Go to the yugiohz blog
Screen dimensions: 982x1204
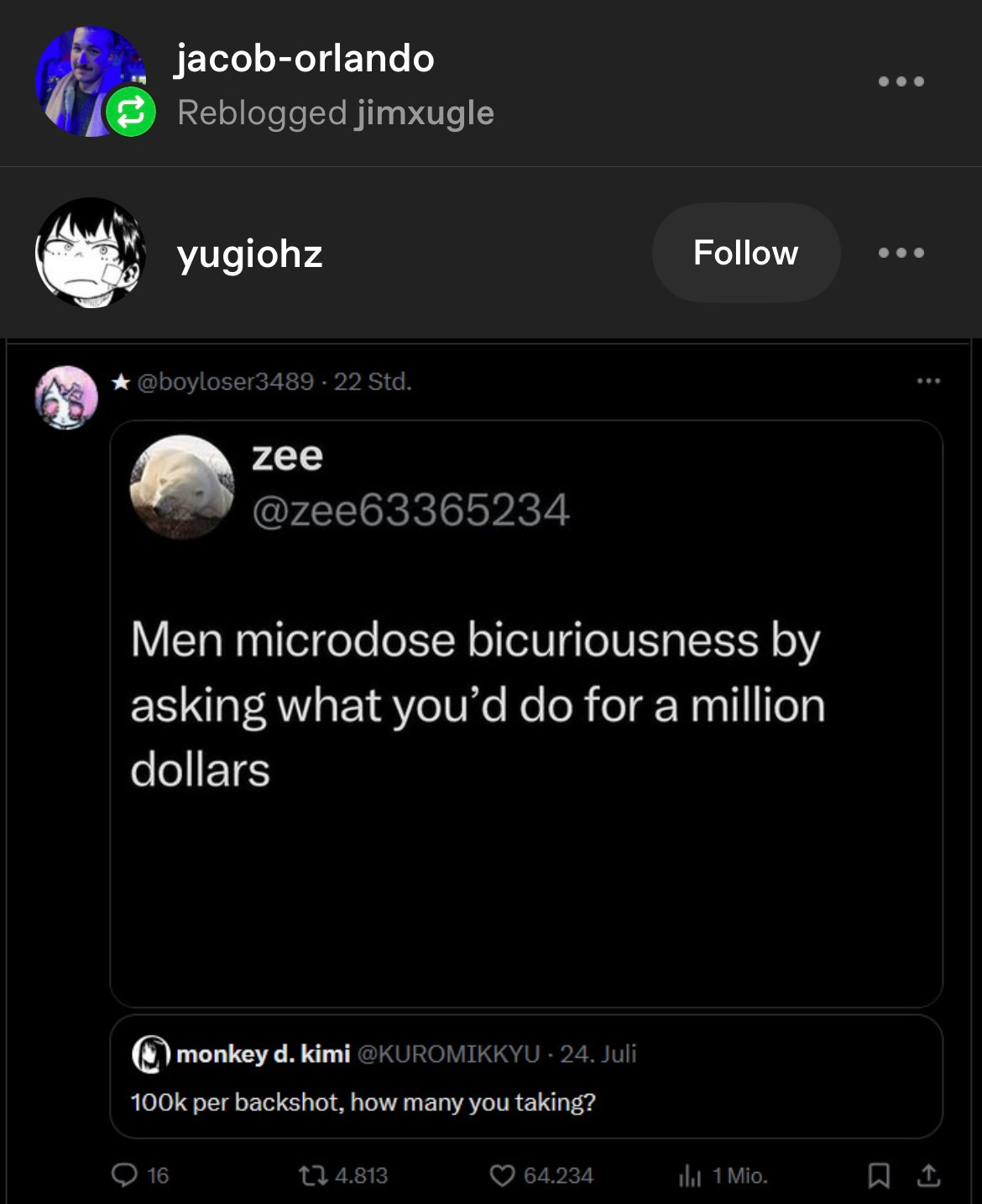click(x=249, y=254)
